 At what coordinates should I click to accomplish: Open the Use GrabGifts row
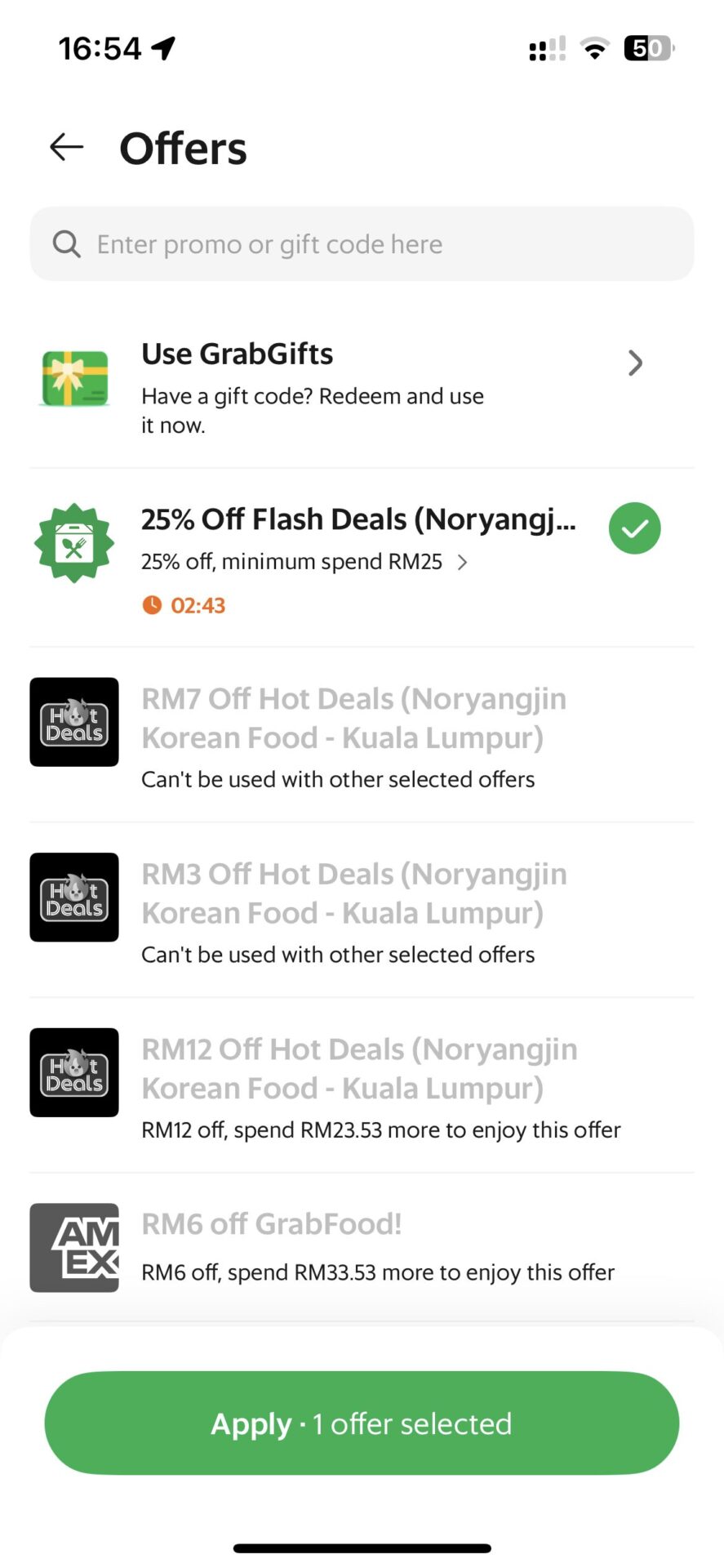coord(362,388)
